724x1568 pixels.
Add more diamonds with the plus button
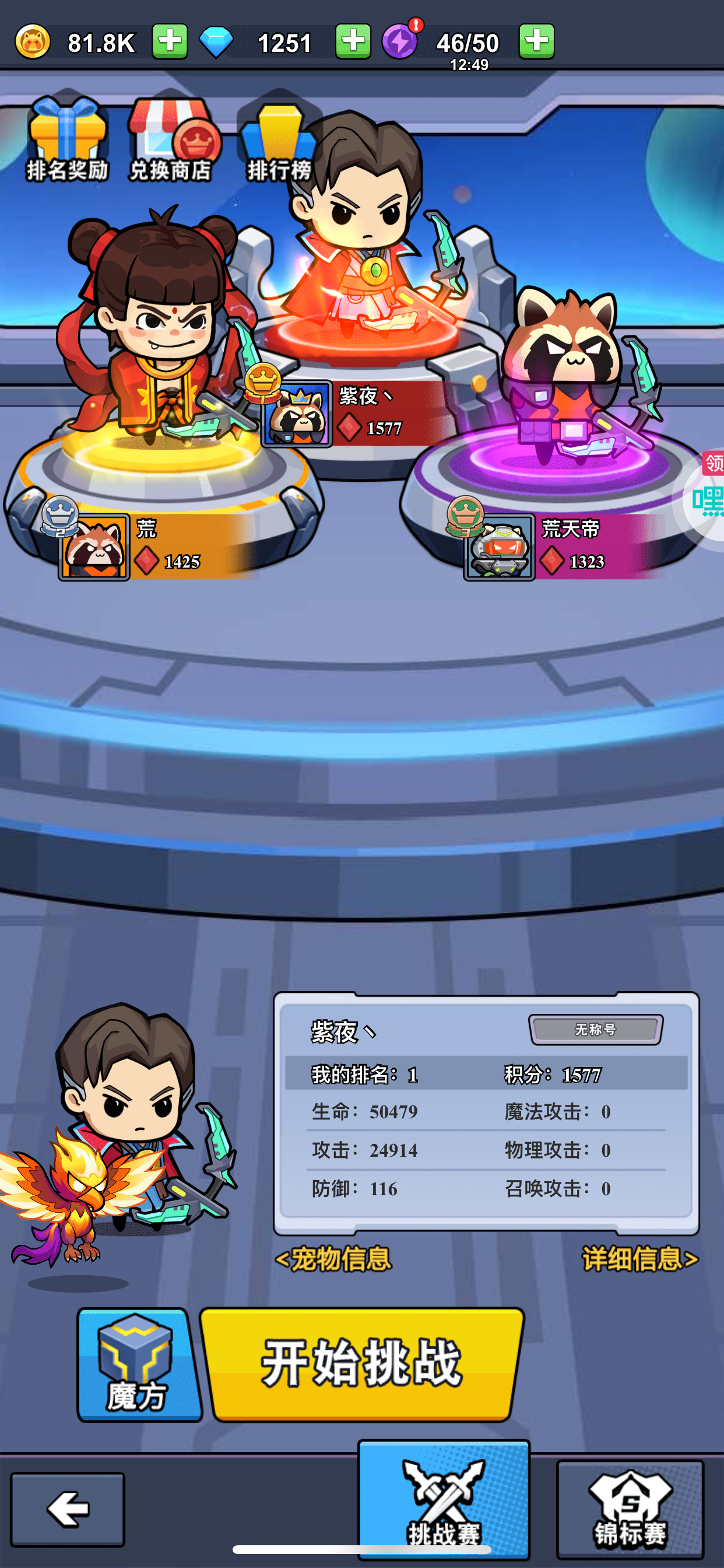pos(353,42)
